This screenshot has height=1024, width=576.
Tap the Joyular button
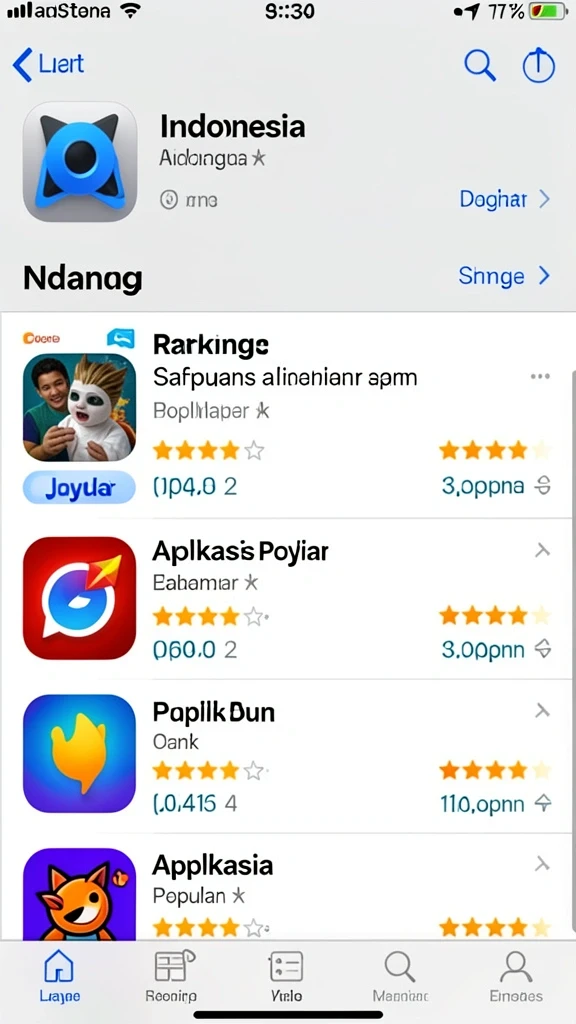[x=79, y=488]
